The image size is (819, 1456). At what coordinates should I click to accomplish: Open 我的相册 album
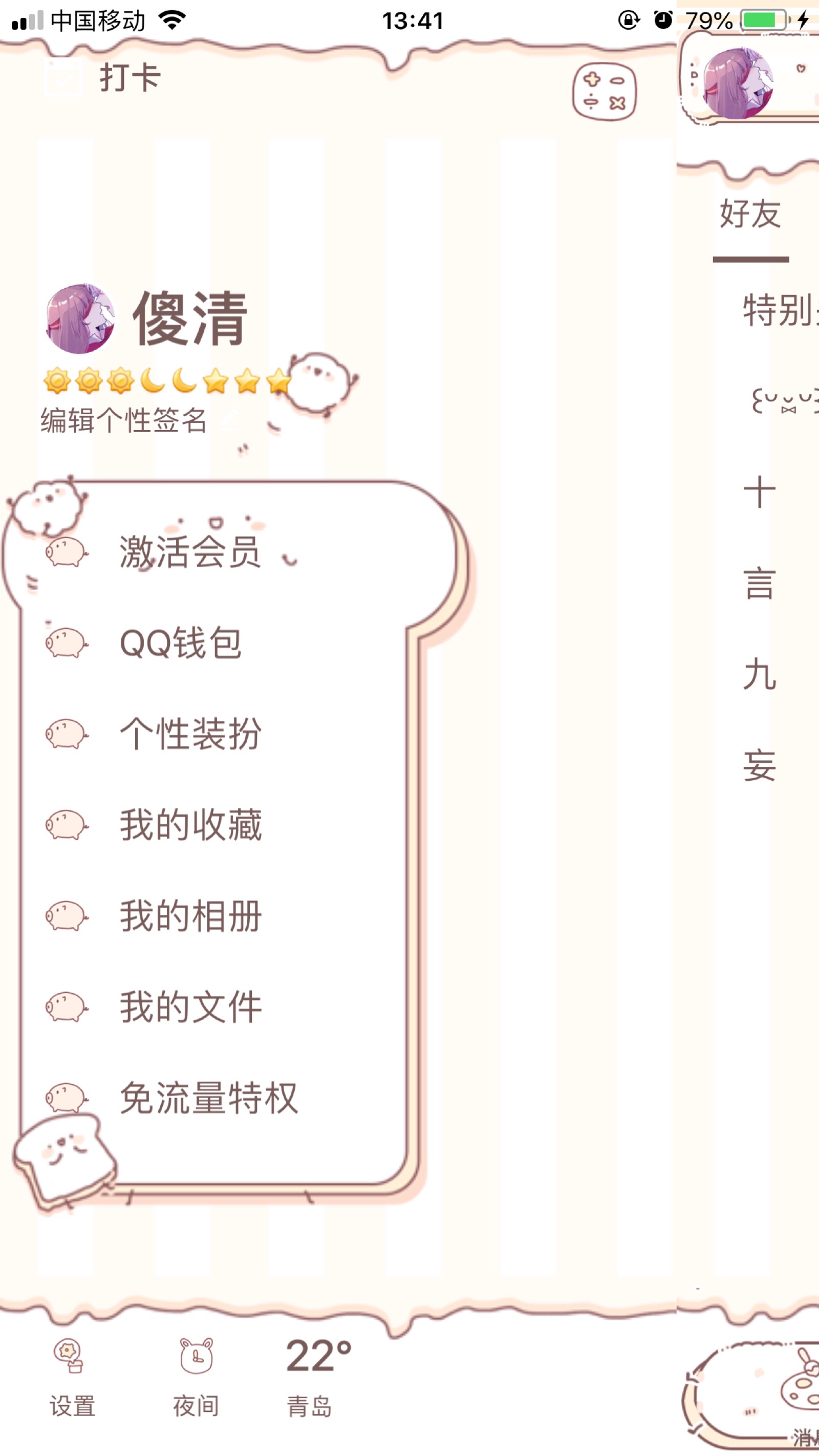click(189, 916)
